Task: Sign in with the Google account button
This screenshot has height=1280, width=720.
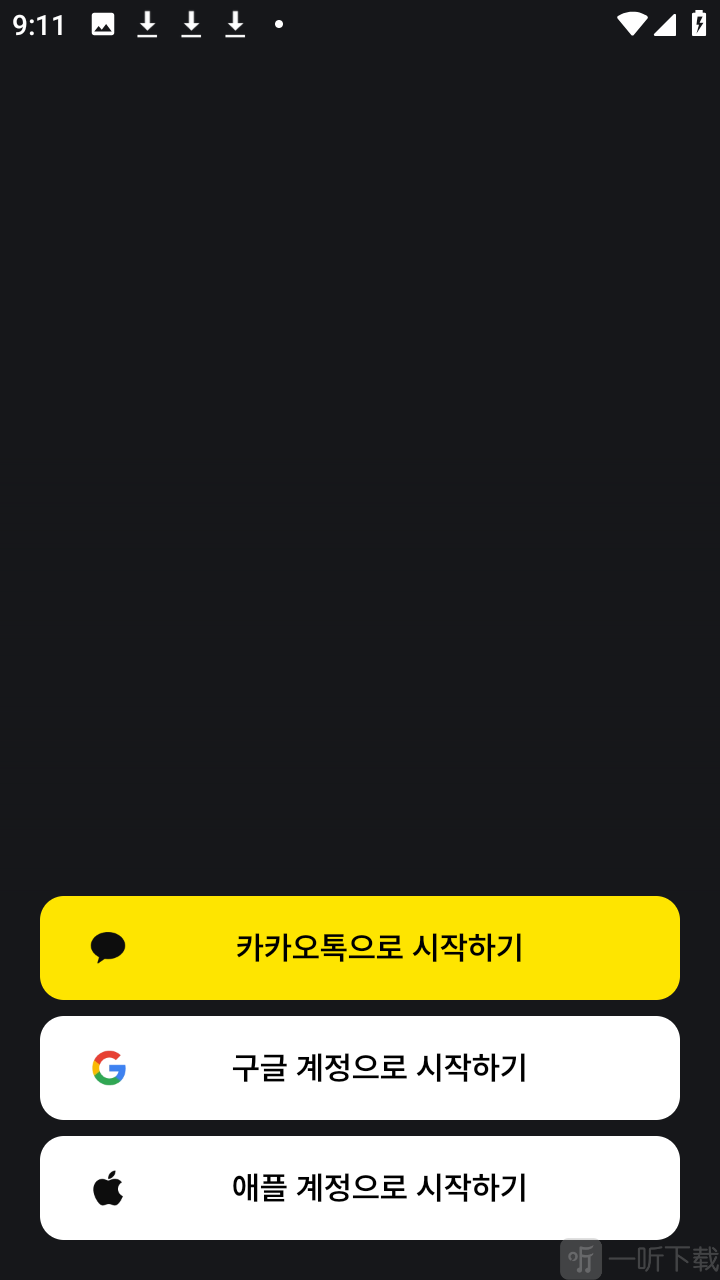Action: pyautogui.click(x=360, y=1068)
